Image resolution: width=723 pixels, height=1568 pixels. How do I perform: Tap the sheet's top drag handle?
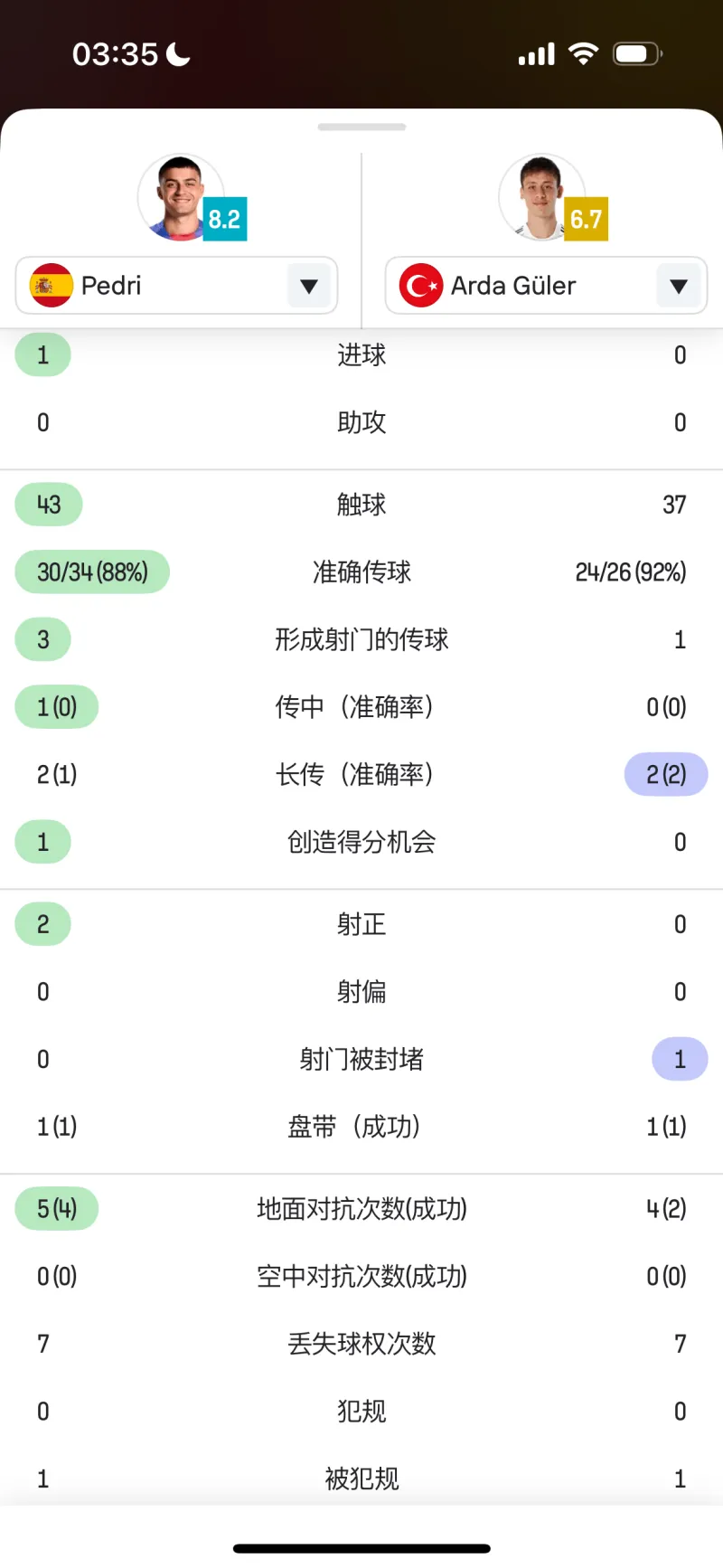point(361,127)
